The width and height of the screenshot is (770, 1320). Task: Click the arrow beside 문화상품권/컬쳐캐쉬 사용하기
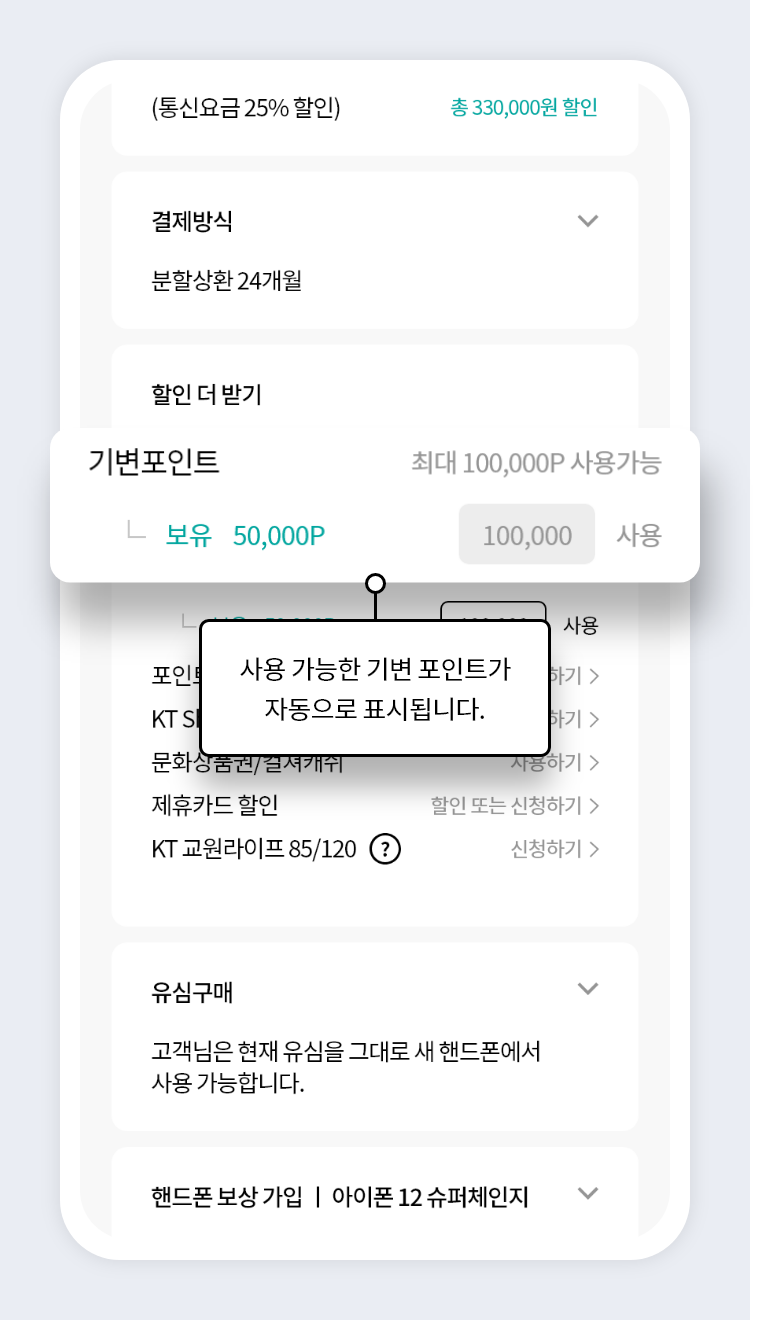595,763
